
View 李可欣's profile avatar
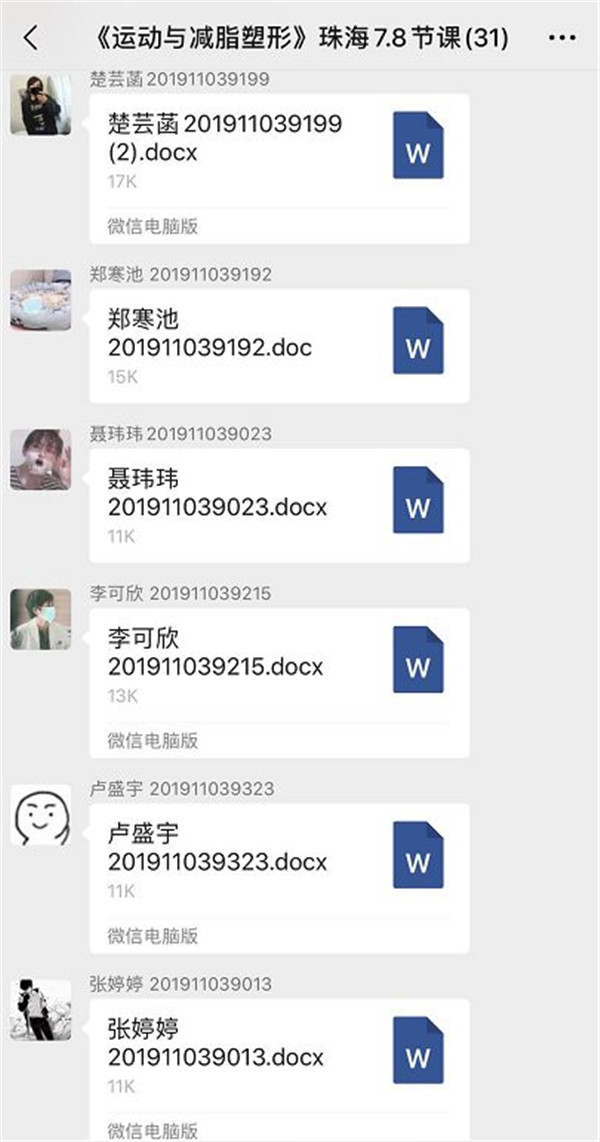(41, 619)
